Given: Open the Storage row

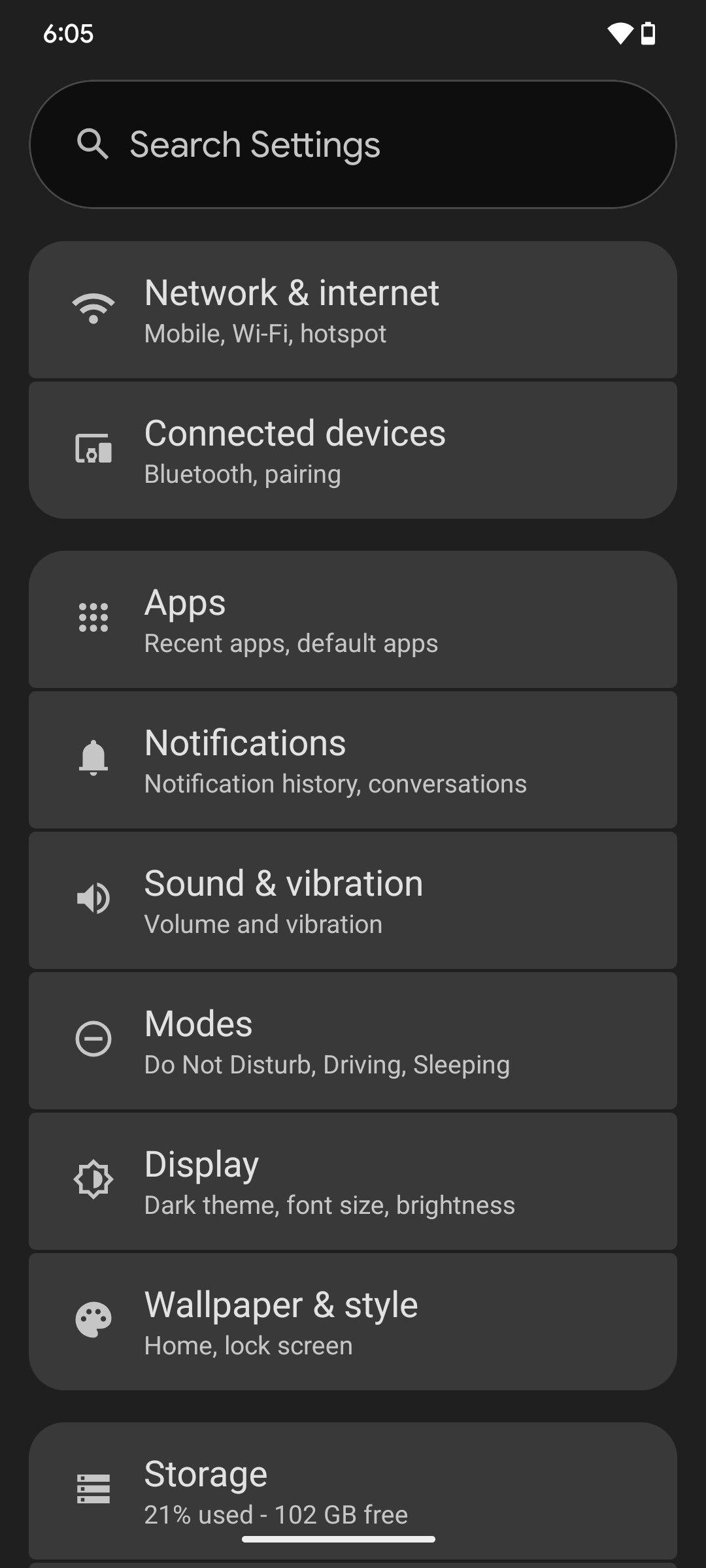Looking at the screenshot, I should click(x=353, y=1490).
